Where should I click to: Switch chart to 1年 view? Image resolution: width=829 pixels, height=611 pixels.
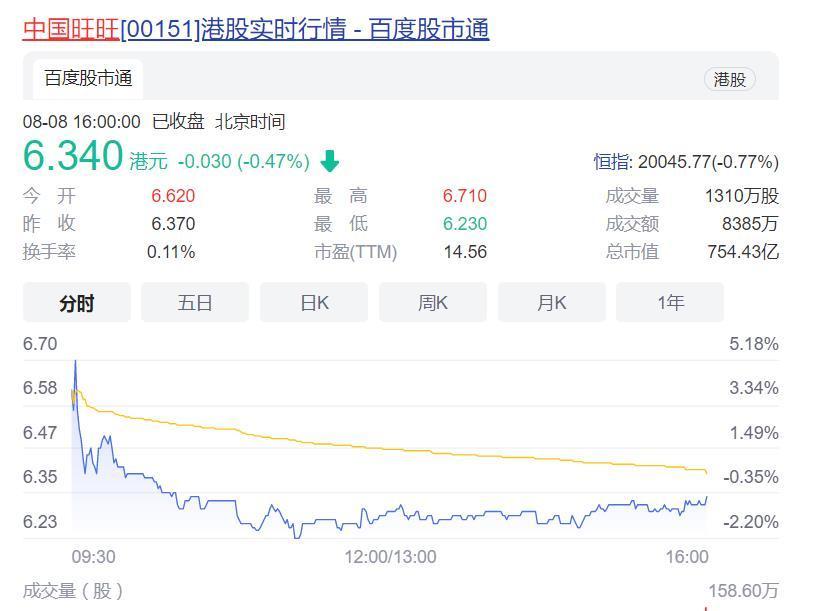coord(670,303)
